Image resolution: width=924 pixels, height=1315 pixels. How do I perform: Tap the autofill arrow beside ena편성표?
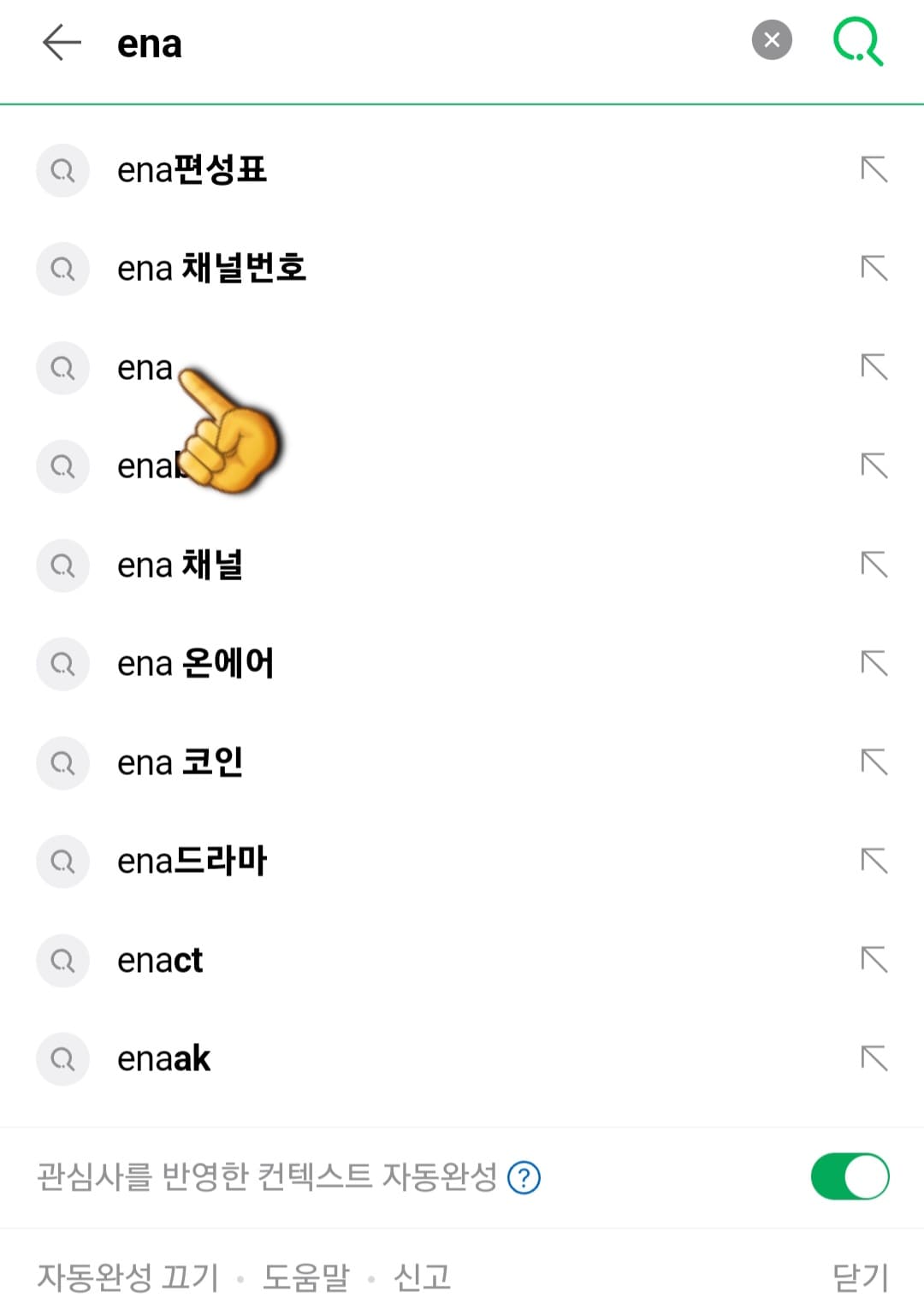point(874,169)
